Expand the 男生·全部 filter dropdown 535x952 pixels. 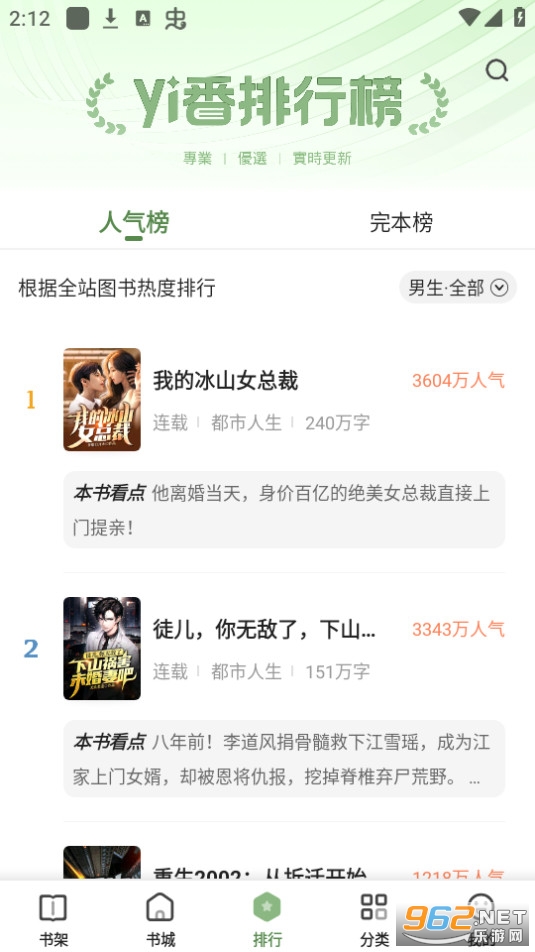pyautogui.click(x=458, y=287)
